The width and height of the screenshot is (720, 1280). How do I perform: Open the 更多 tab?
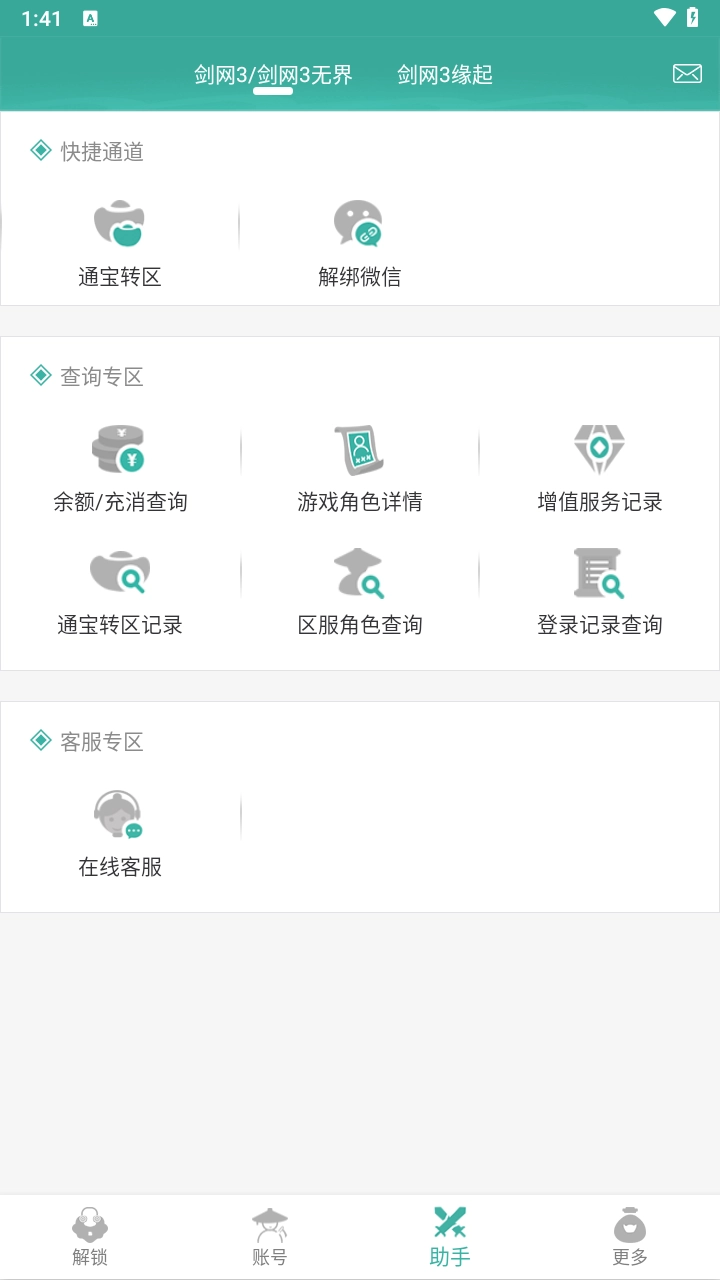coord(630,1237)
